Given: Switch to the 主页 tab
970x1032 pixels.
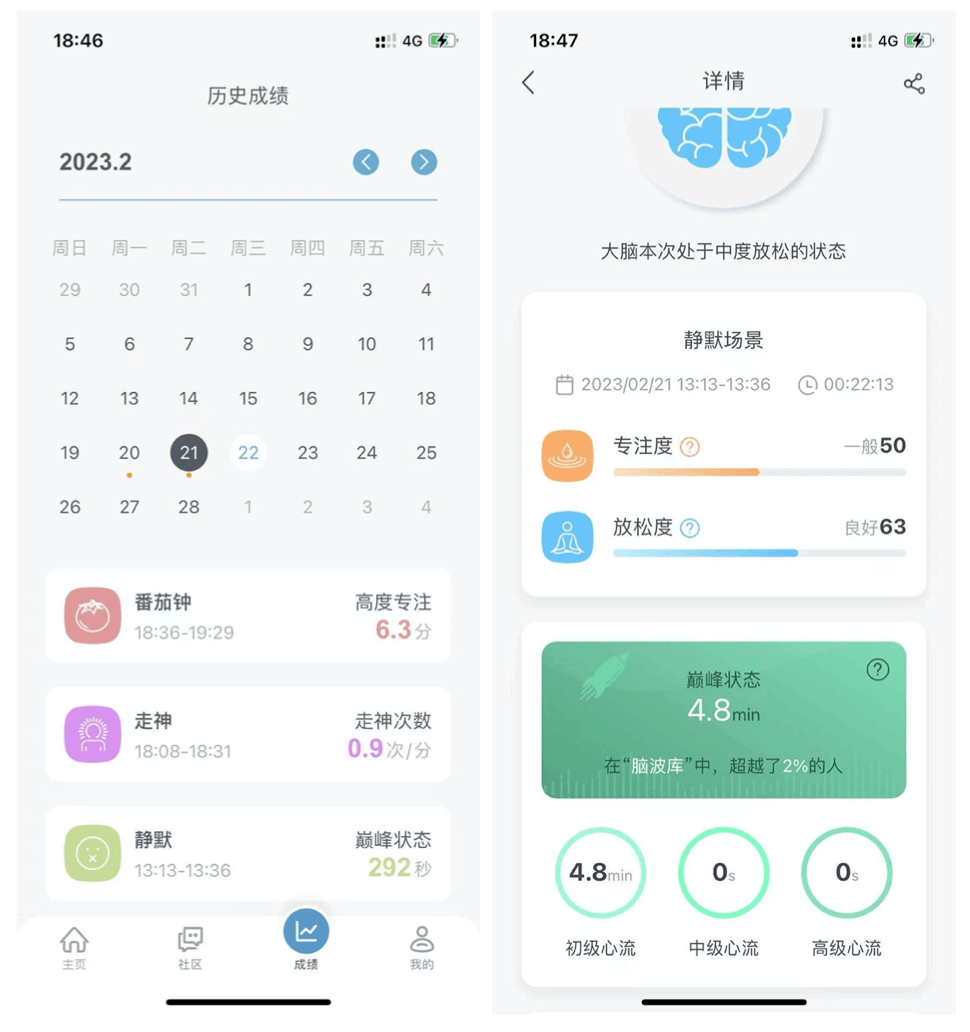Looking at the screenshot, I should pyautogui.click(x=74, y=947).
